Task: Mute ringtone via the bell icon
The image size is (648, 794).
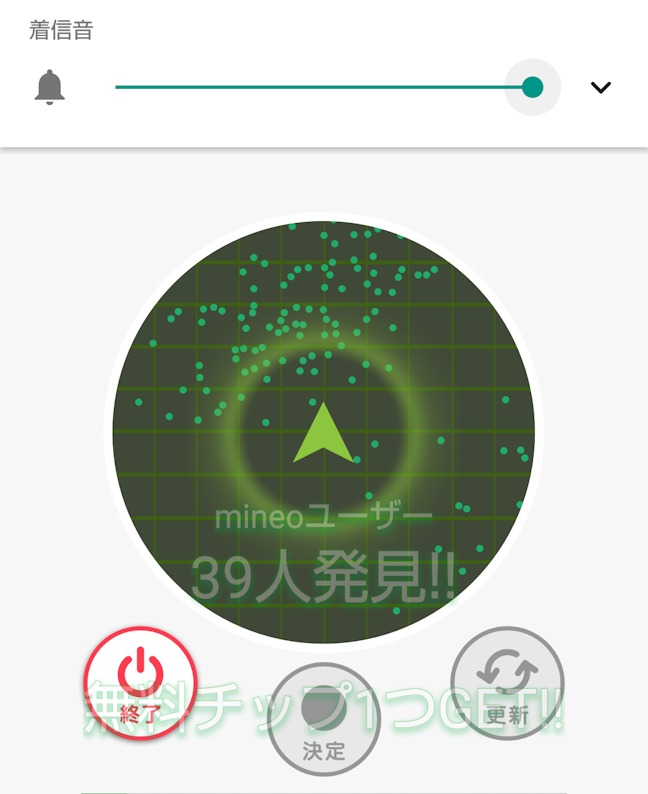Action: 49,87
